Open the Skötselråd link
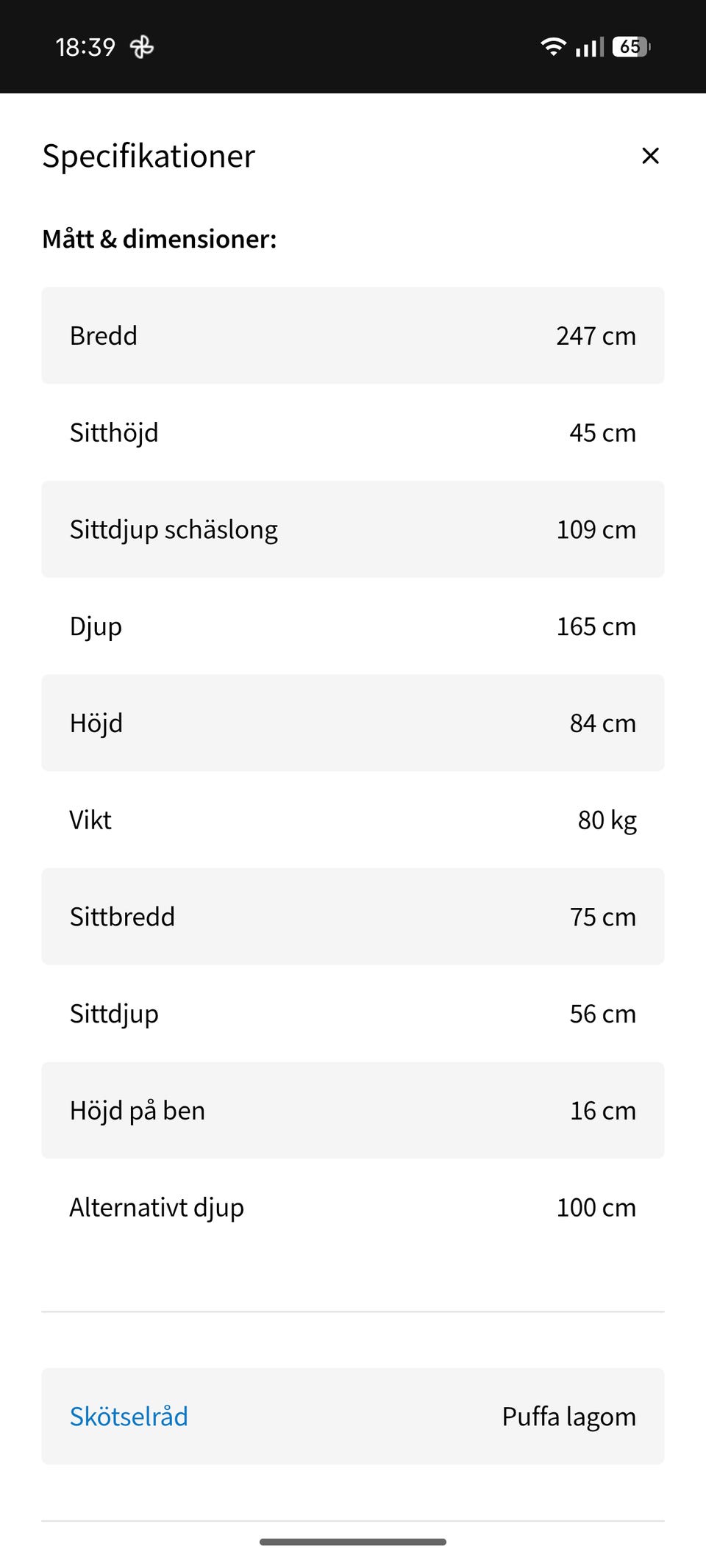The image size is (706, 1568). (129, 1416)
